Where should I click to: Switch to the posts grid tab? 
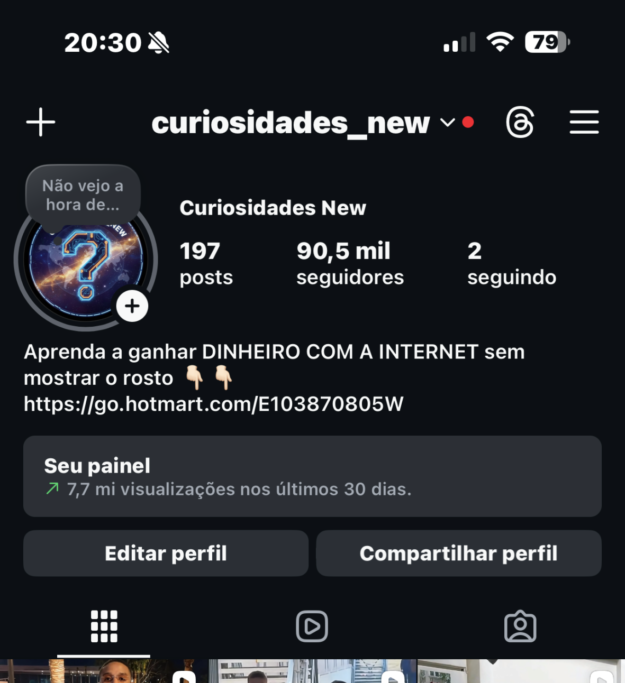click(x=104, y=626)
